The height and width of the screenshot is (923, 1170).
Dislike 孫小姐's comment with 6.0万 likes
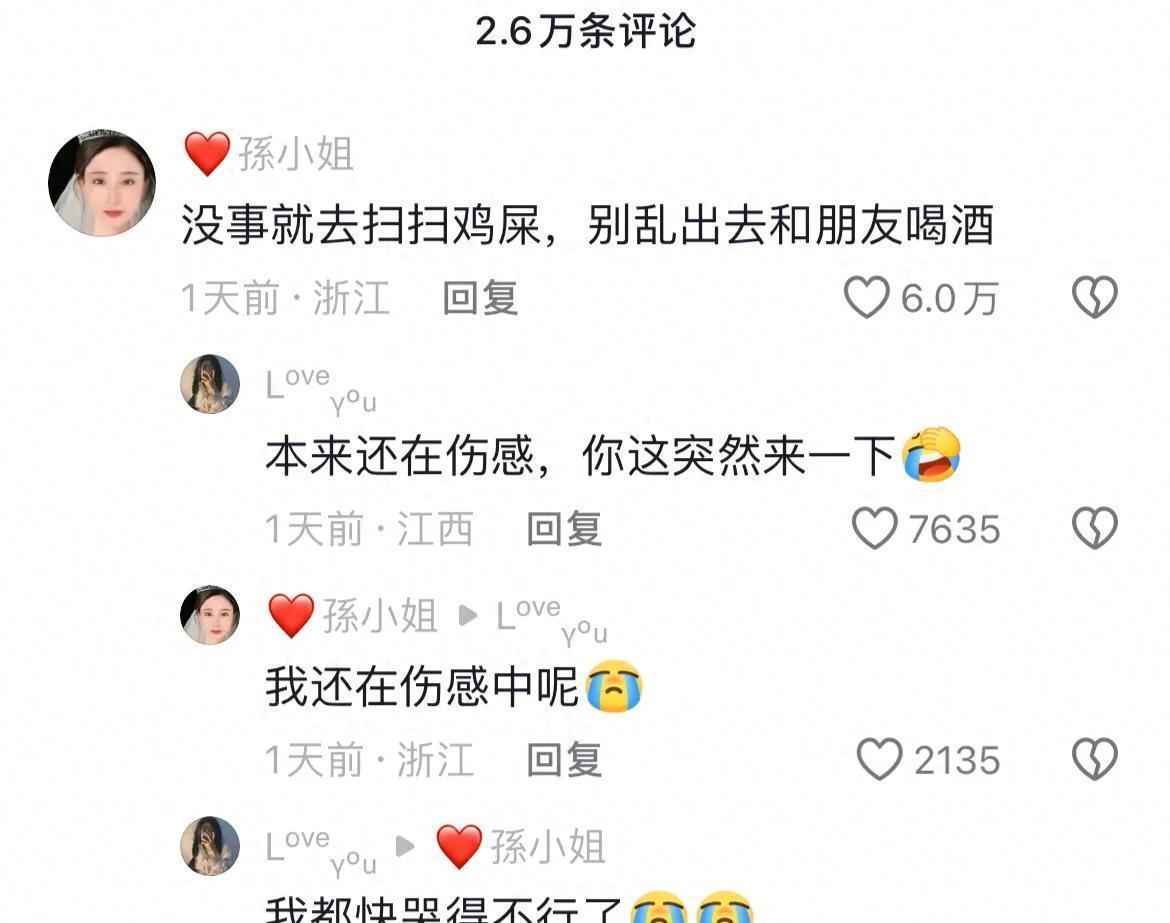click(x=1094, y=298)
